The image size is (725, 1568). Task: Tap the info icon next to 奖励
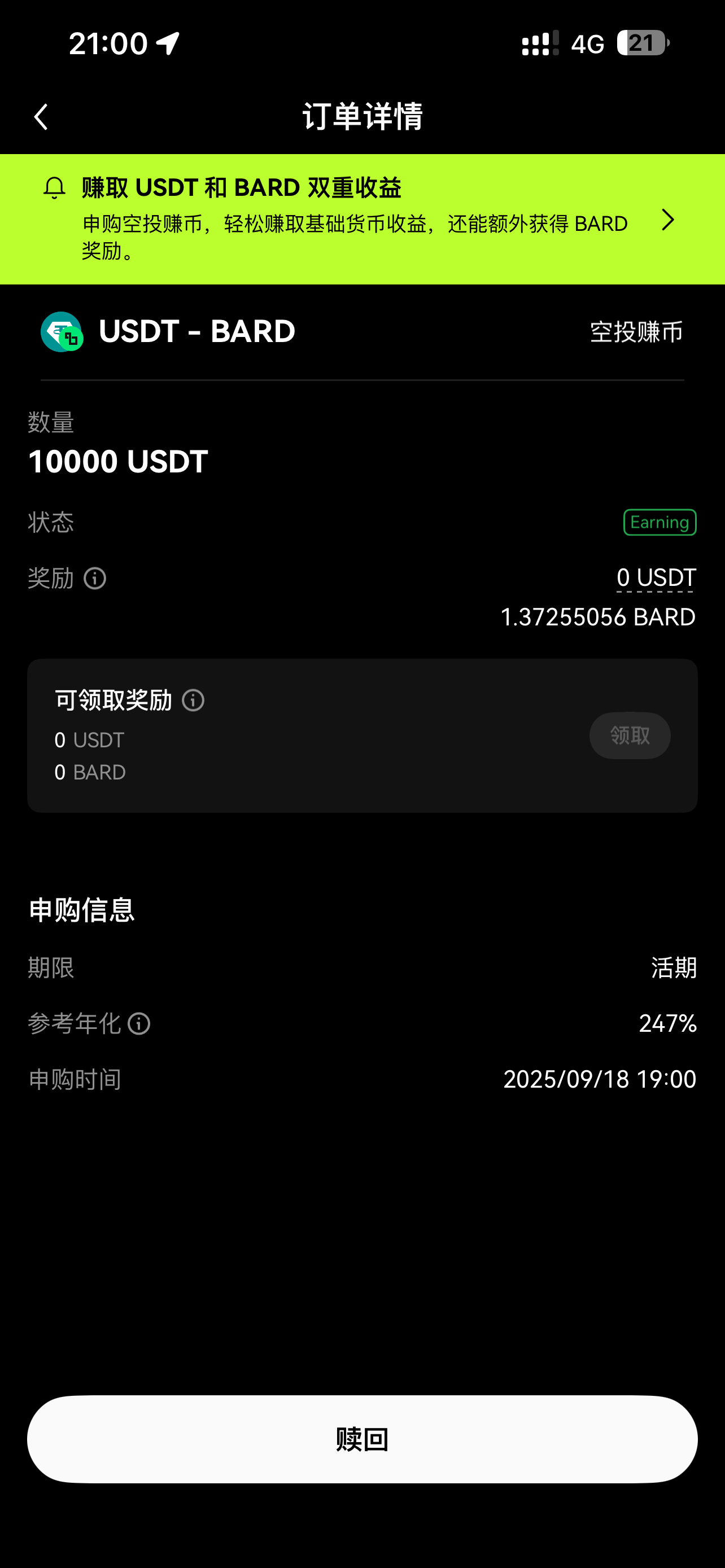(x=95, y=578)
